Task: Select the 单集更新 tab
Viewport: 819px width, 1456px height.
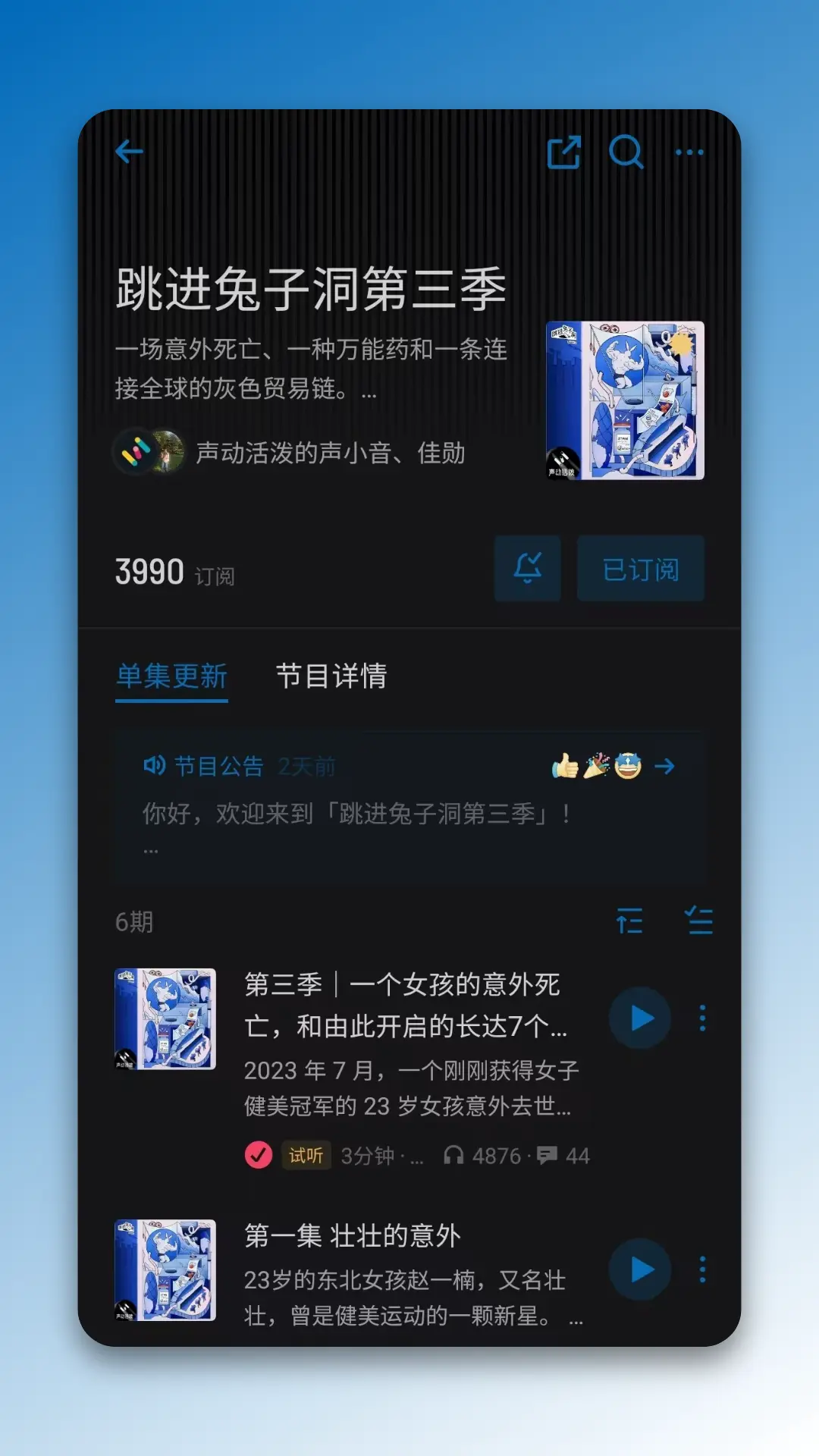Action: (171, 676)
